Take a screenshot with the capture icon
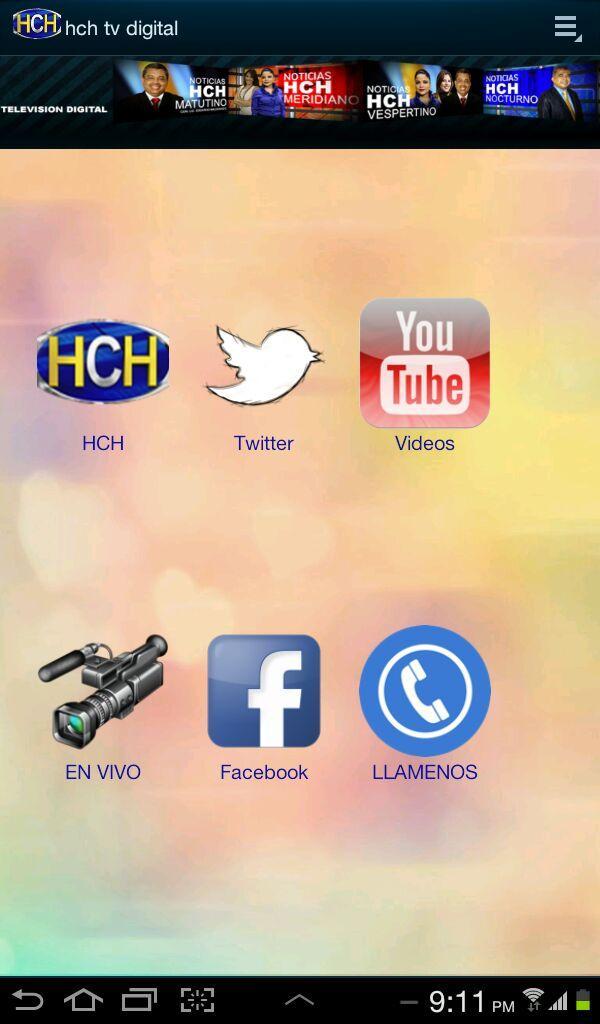Image resolution: width=600 pixels, height=1024 pixels. 197,999
